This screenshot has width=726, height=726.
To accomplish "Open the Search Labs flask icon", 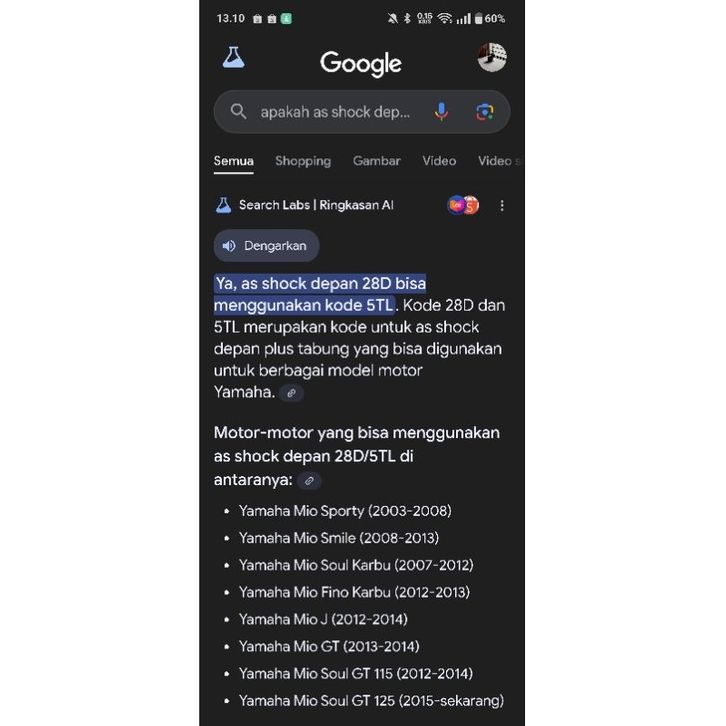I will pos(233,58).
